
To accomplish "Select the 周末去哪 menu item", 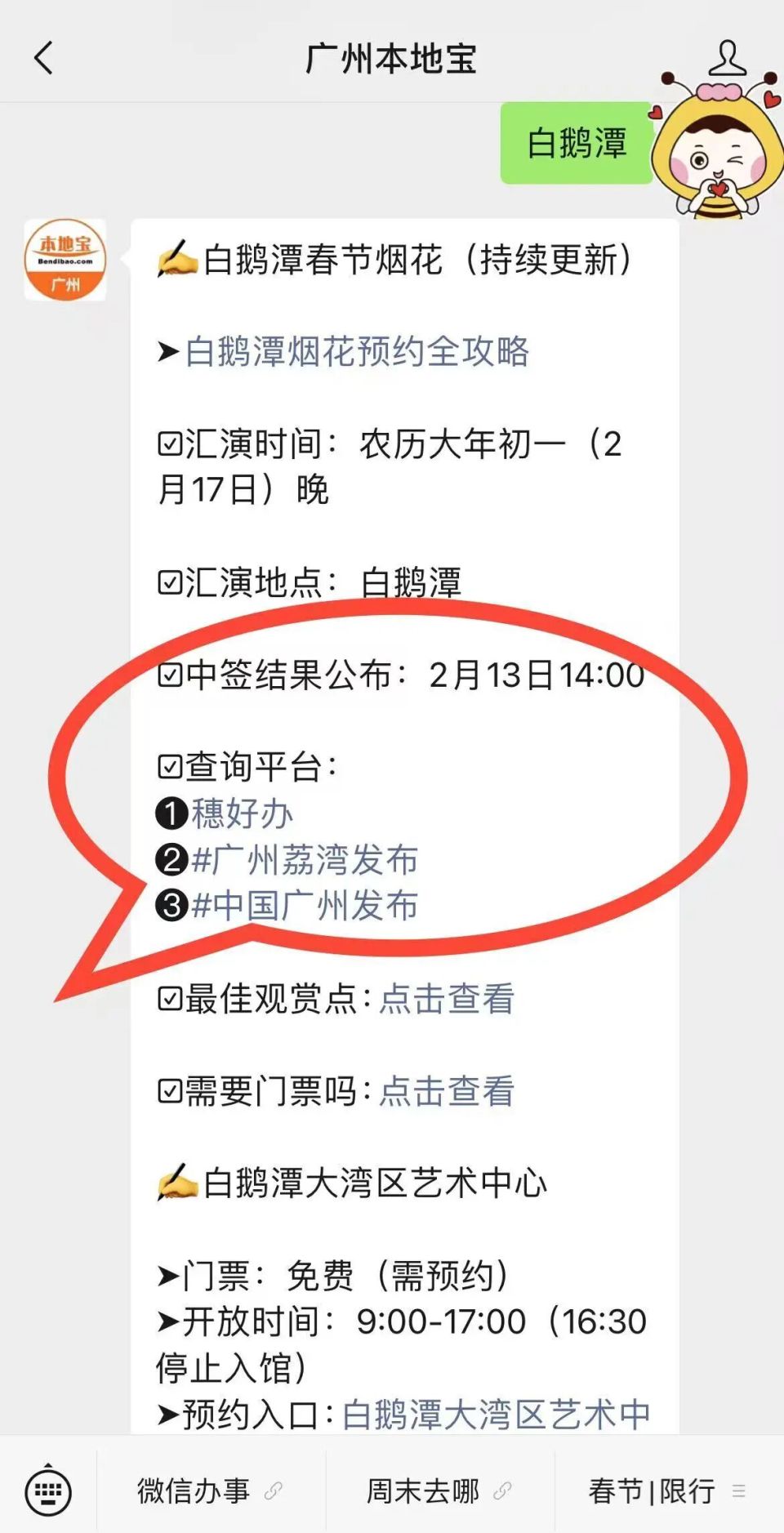I will point(424,1486).
